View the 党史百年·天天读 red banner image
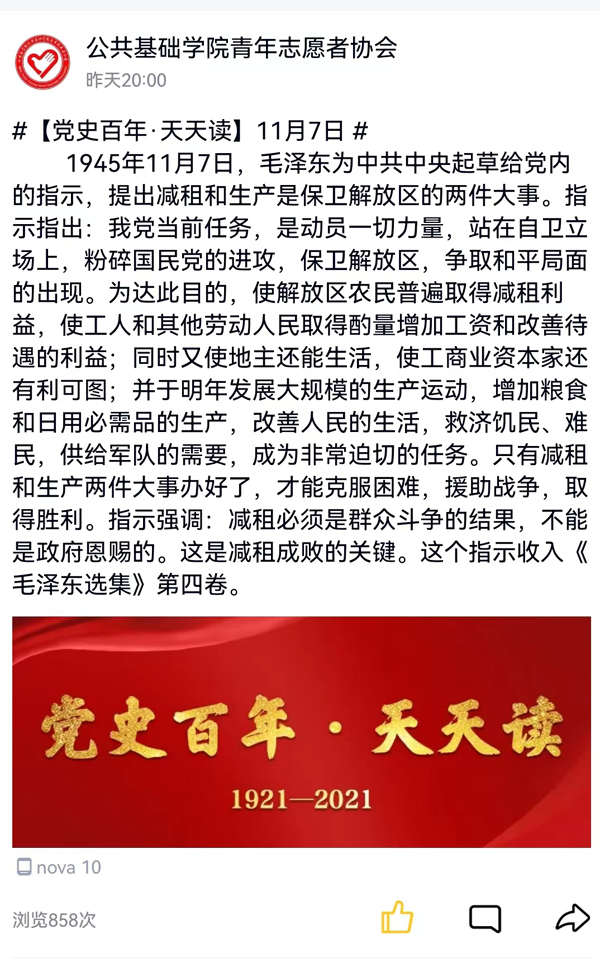This screenshot has width=600, height=963. [301, 731]
